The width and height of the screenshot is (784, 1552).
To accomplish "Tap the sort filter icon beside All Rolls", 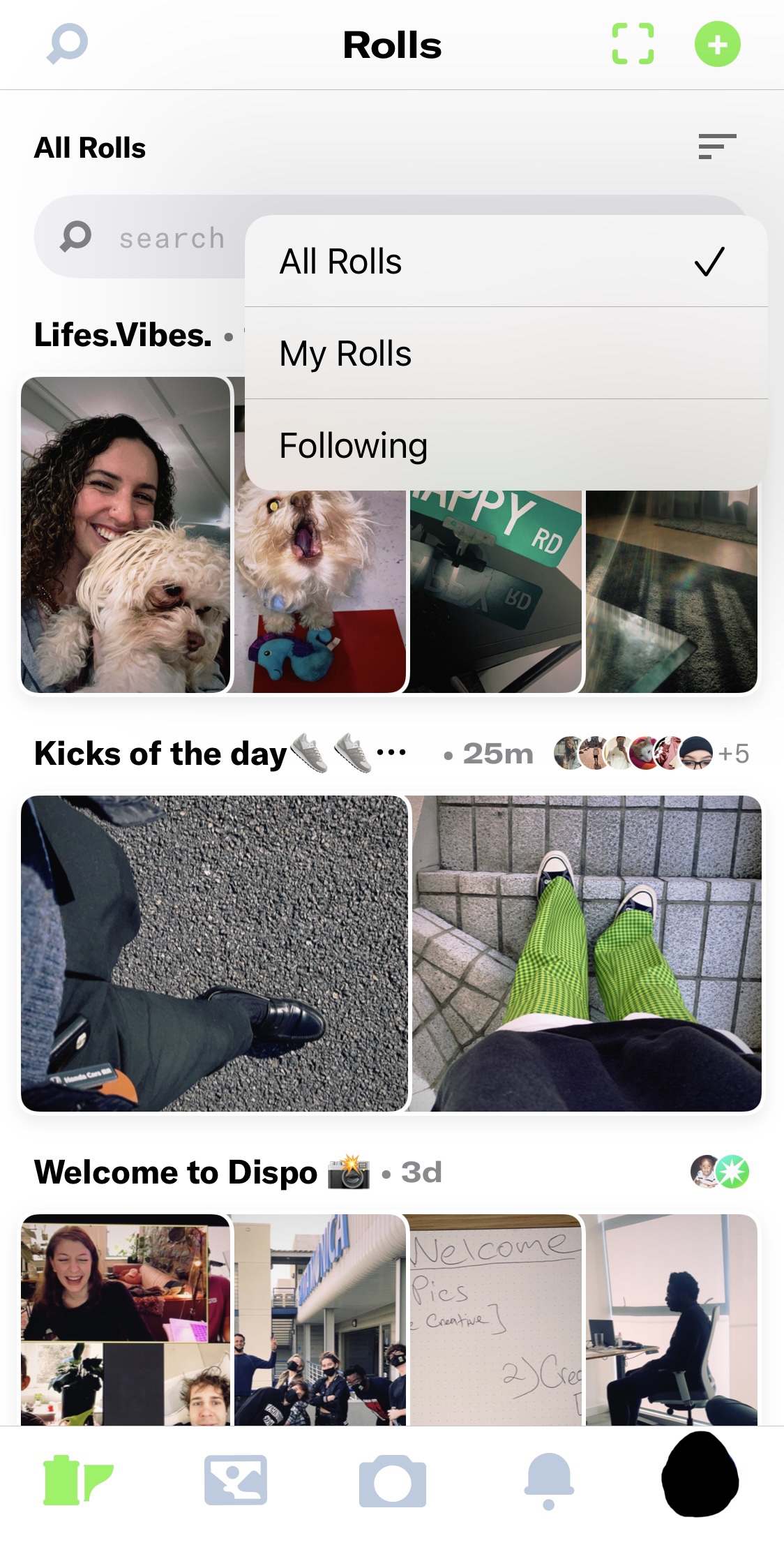I will [x=717, y=147].
